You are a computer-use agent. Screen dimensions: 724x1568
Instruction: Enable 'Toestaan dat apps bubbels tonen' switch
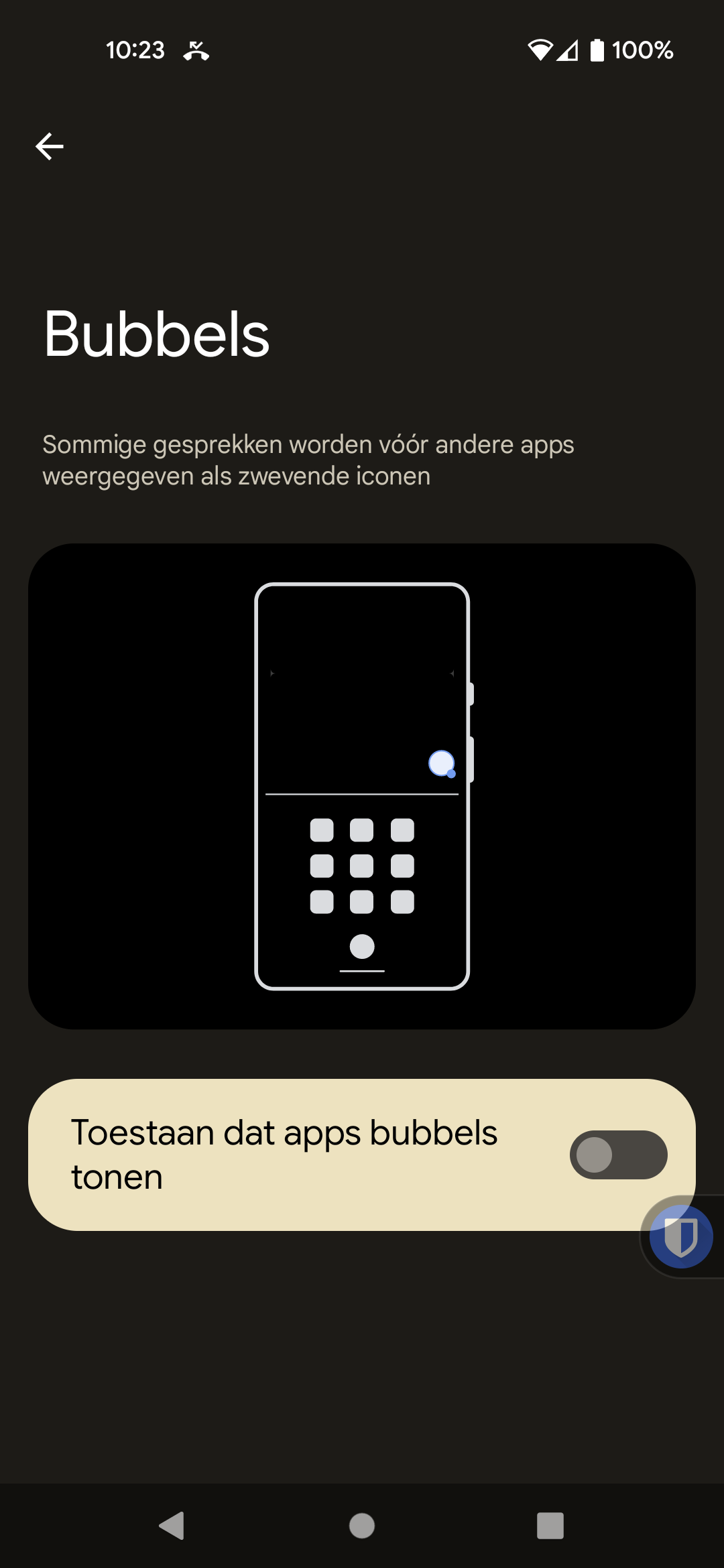click(x=617, y=1155)
